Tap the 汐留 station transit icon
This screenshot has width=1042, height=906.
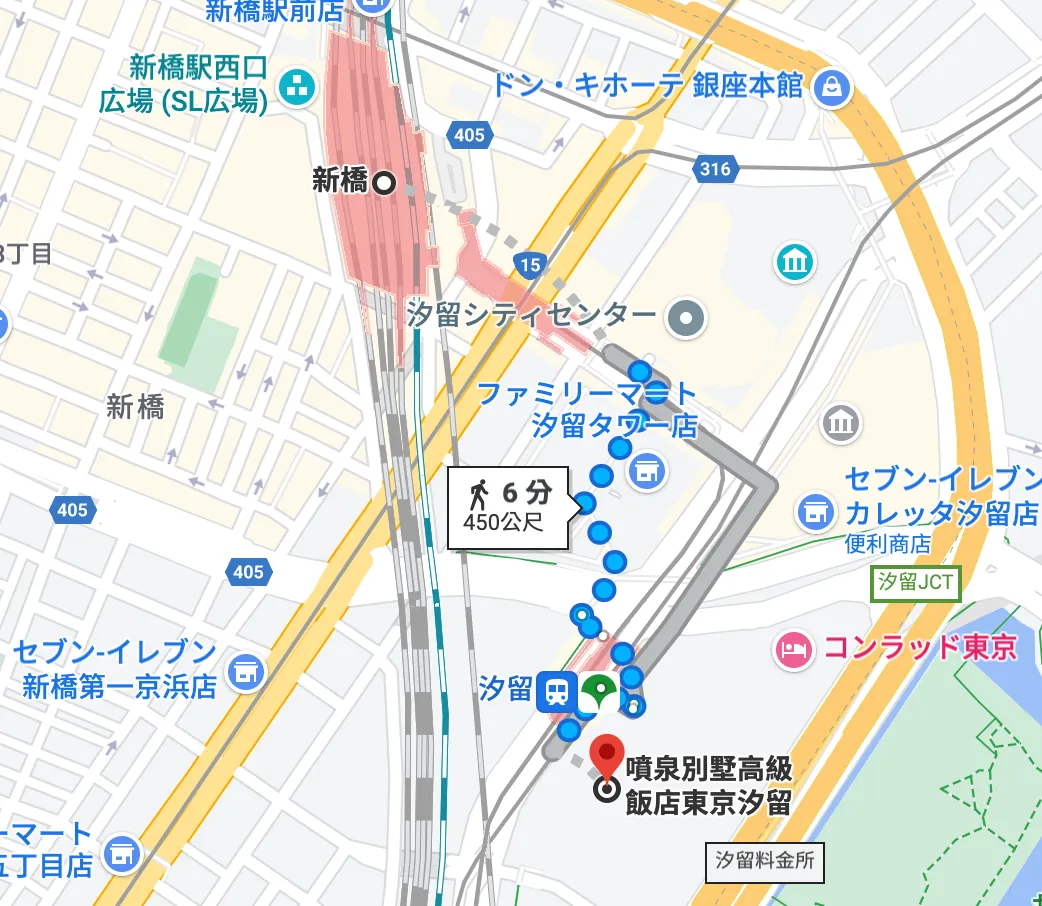(555, 691)
